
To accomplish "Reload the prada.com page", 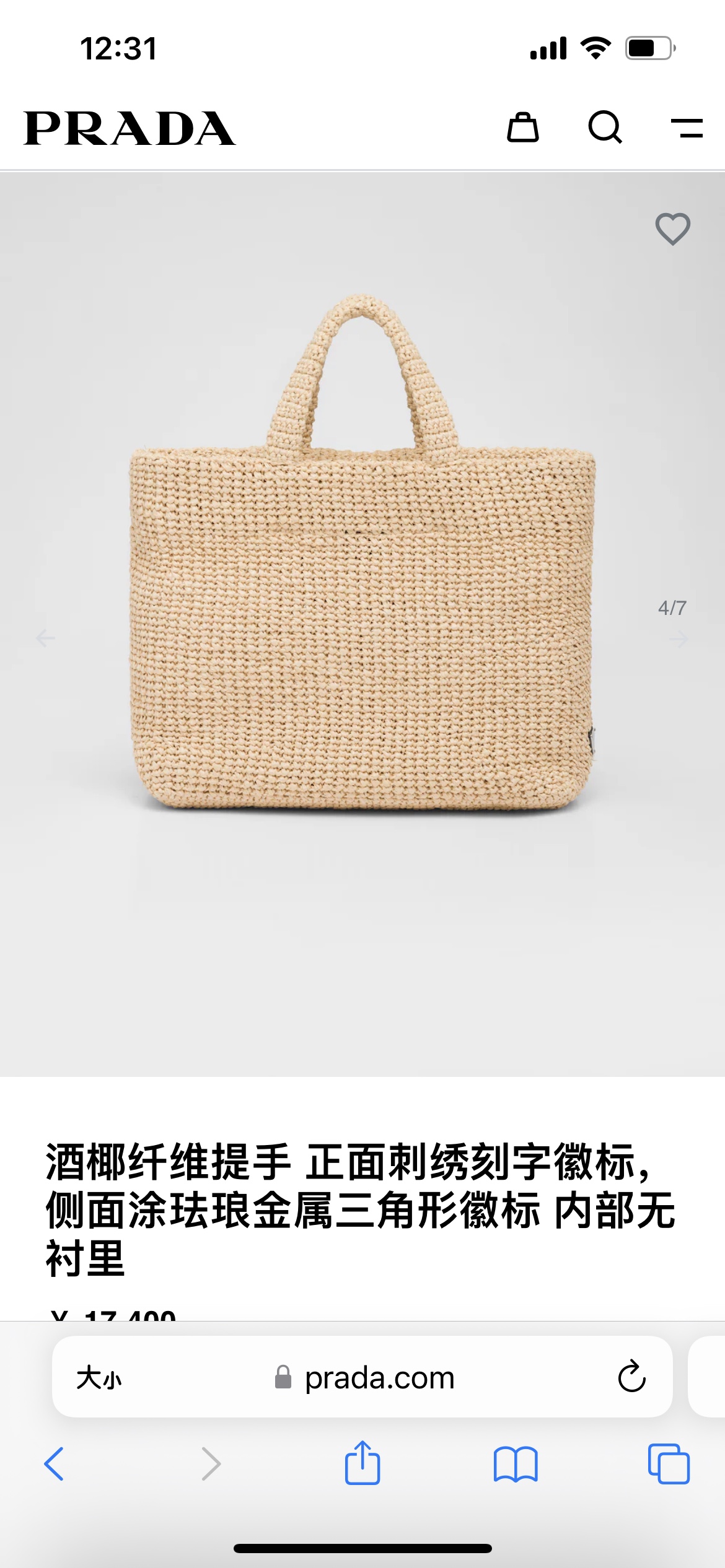I will click(631, 1377).
